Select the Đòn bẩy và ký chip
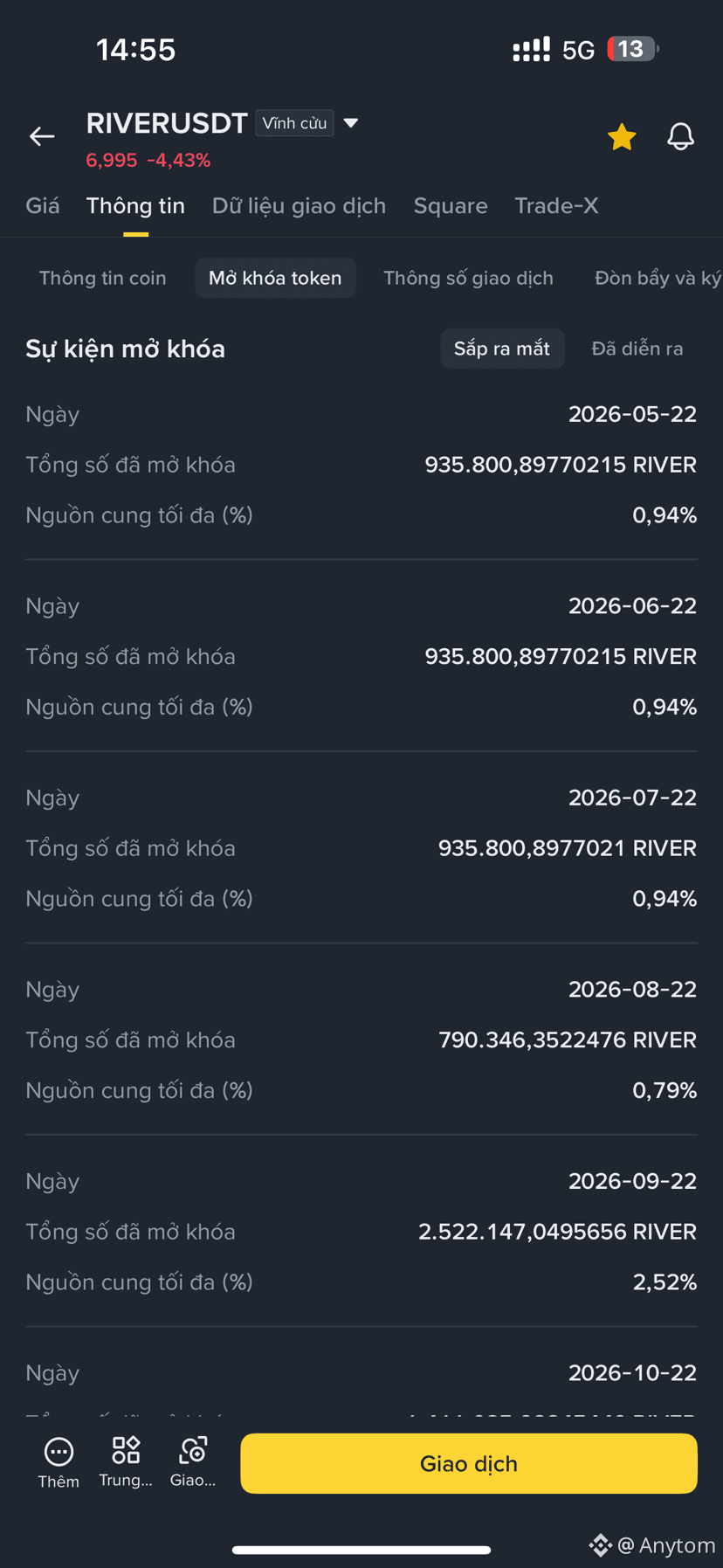Image resolution: width=723 pixels, height=1568 pixels. tap(658, 278)
